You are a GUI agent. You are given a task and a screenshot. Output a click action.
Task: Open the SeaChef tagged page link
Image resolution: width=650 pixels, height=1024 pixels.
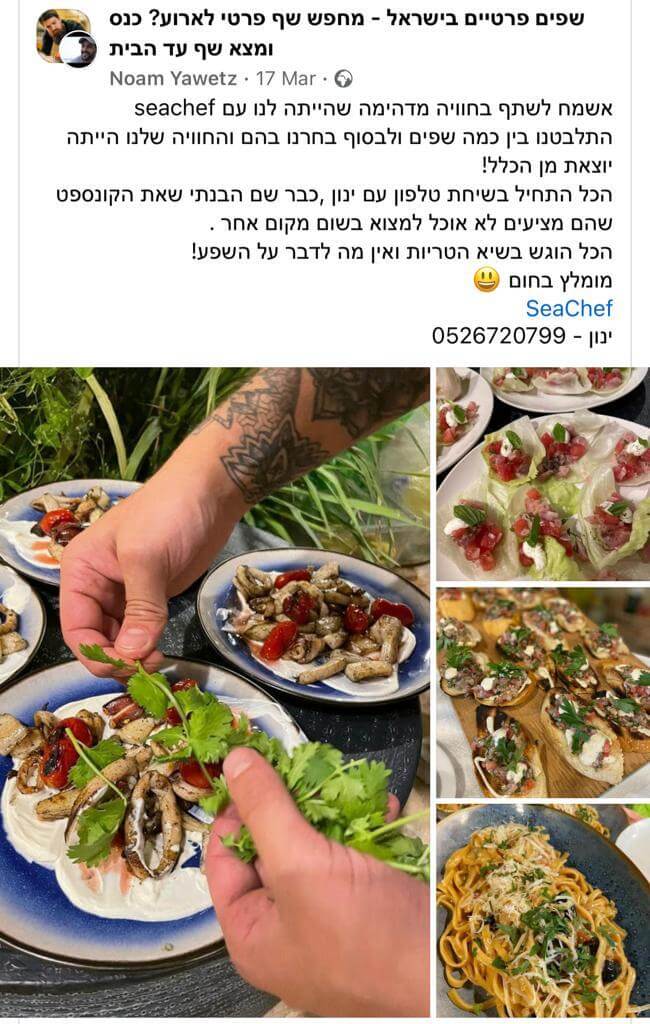coord(569,308)
